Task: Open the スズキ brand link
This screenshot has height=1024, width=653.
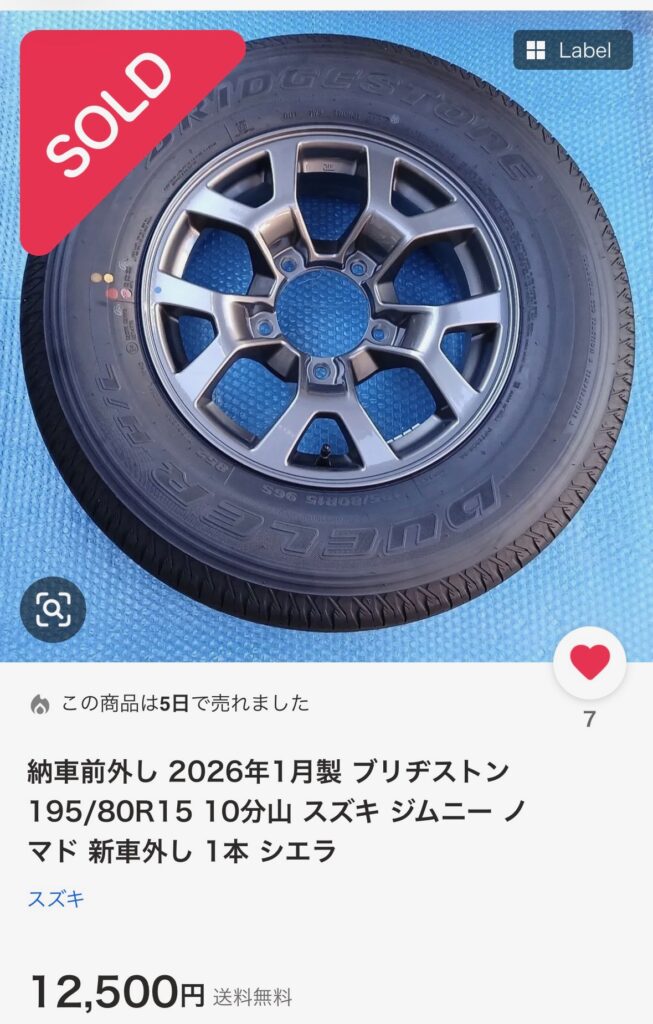Action: [x=56, y=899]
